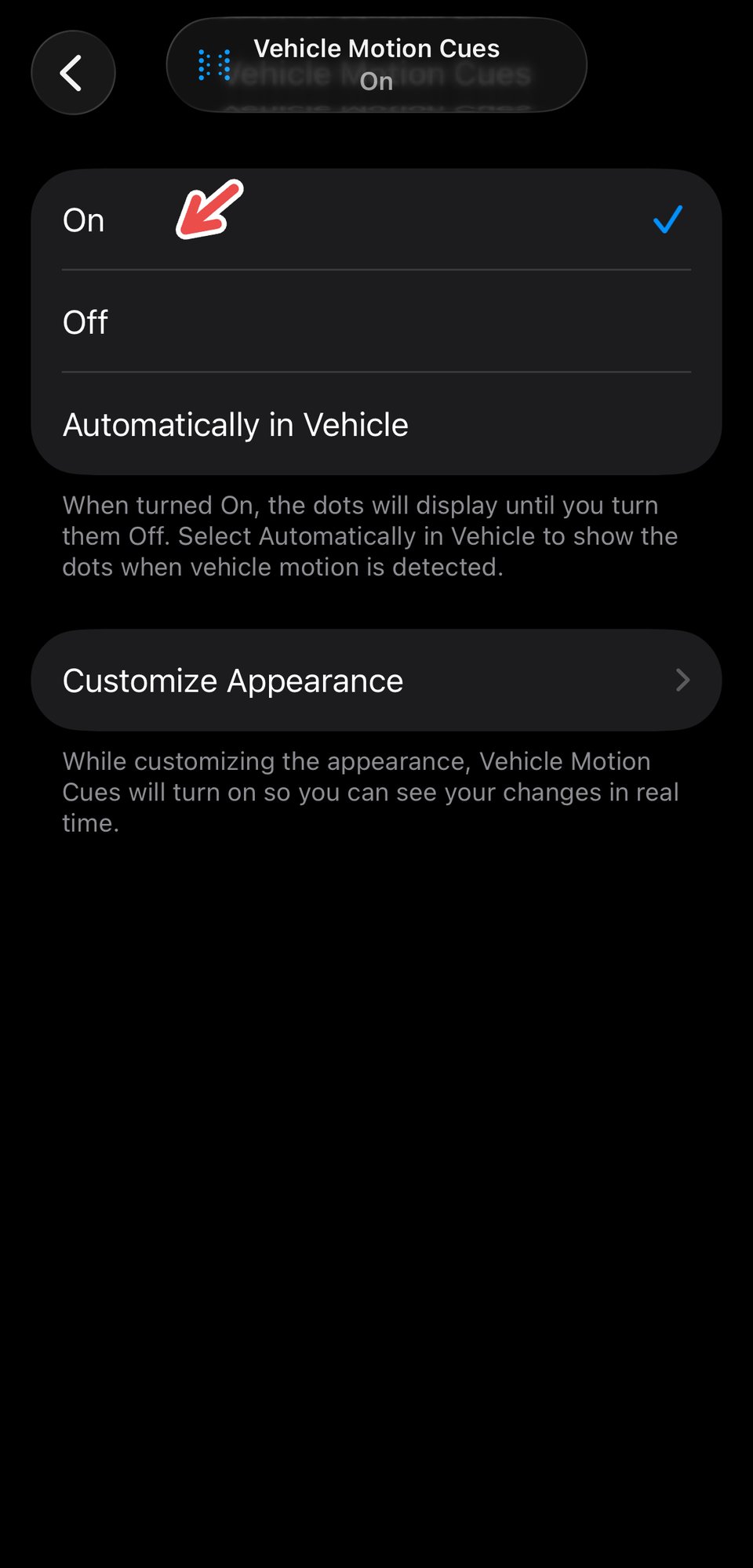Image resolution: width=753 pixels, height=1568 pixels.
Task: Tap the blurred title text behind header
Action: (x=375, y=74)
